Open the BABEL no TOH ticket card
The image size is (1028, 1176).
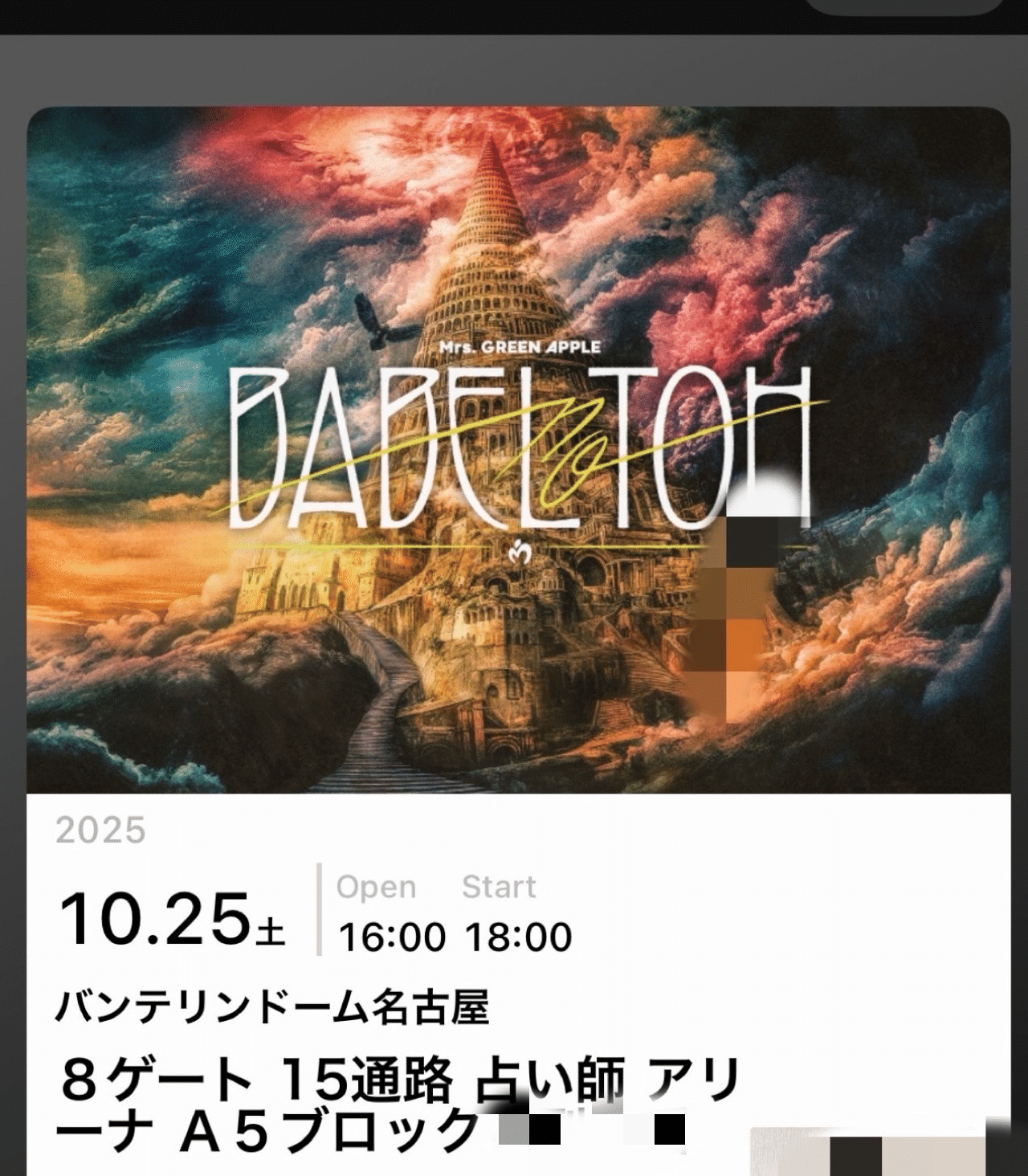tap(518, 450)
